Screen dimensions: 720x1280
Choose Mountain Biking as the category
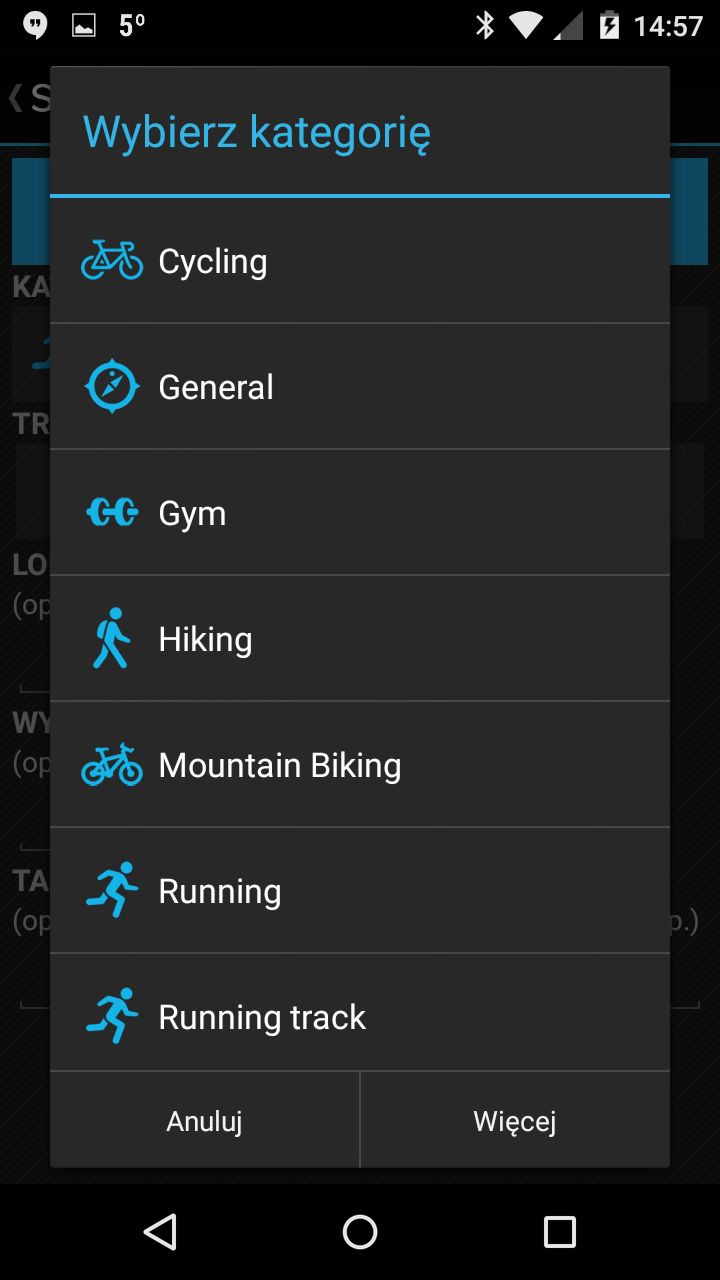(360, 765)
